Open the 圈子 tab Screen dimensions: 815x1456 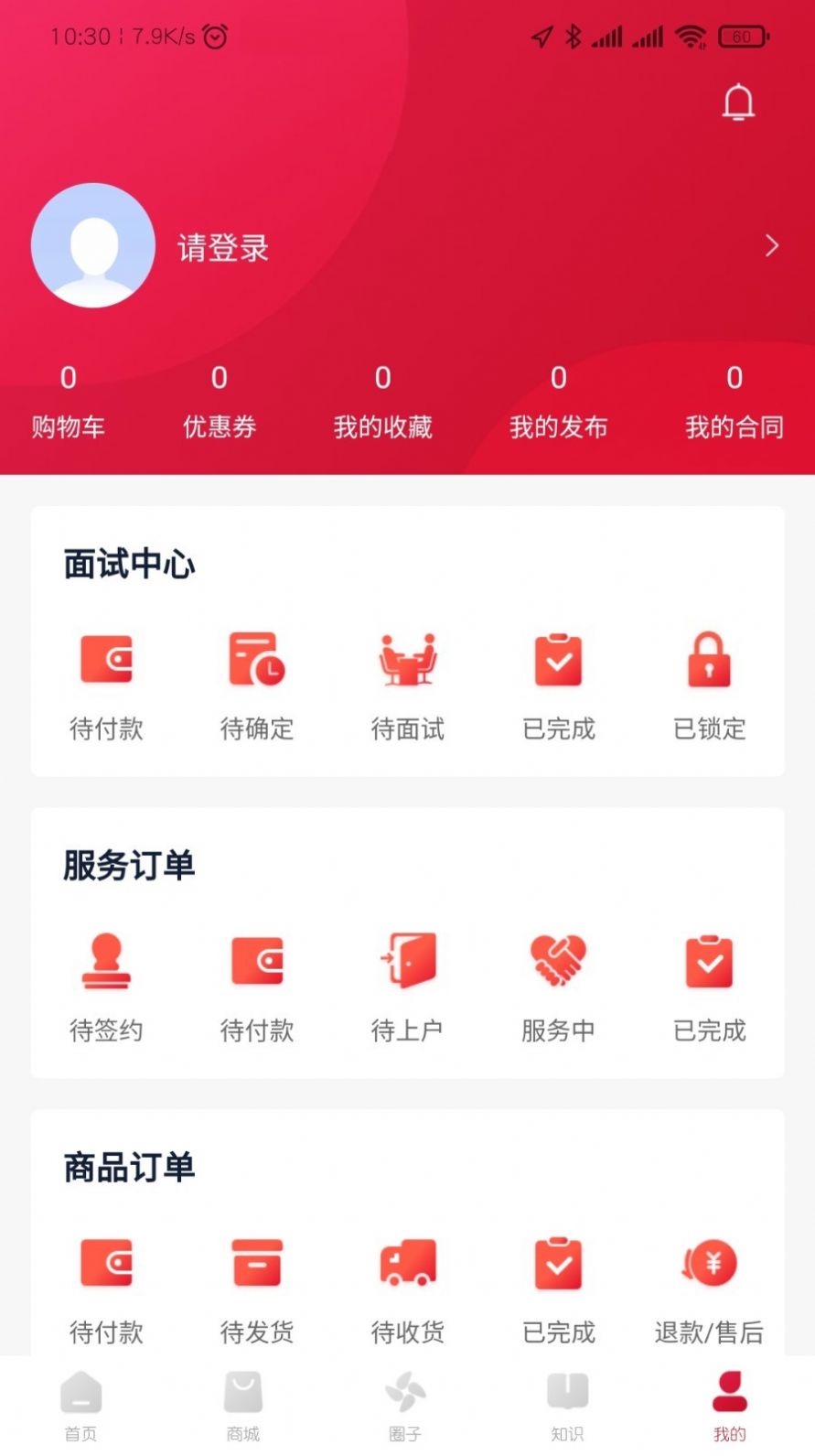click(405, 1405)
